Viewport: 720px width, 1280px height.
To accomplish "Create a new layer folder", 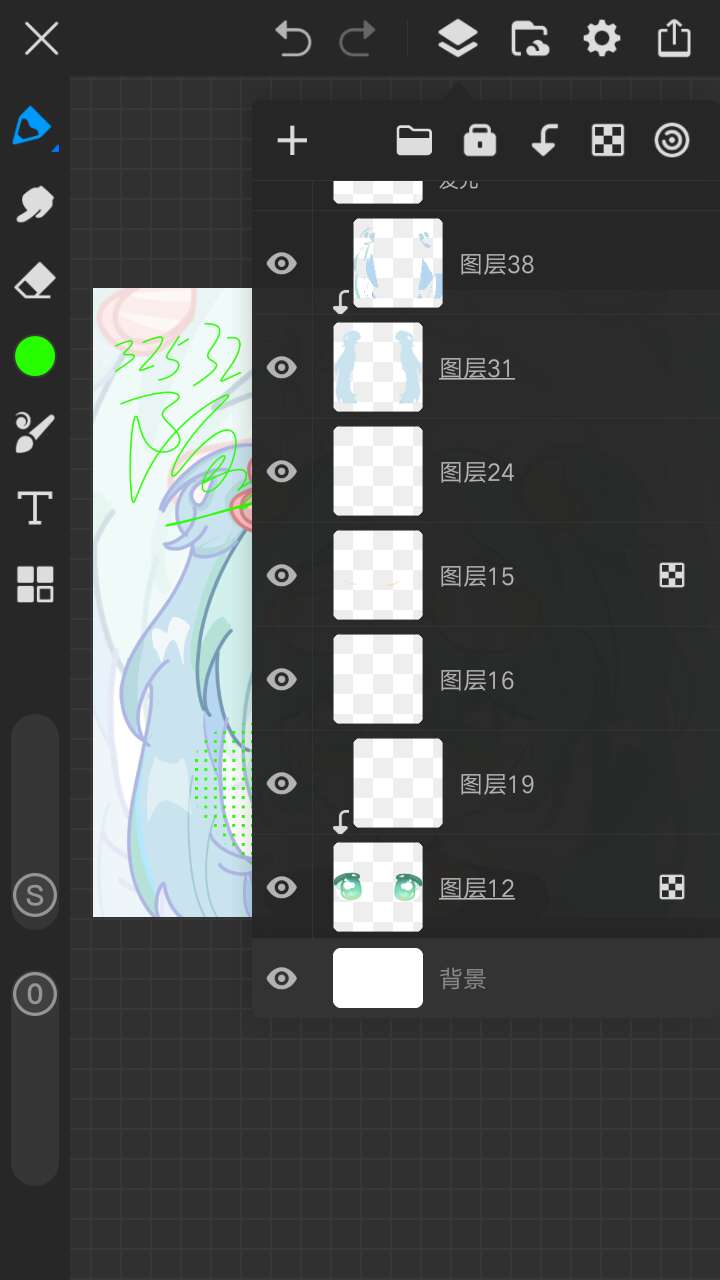I will coord(414,141).
